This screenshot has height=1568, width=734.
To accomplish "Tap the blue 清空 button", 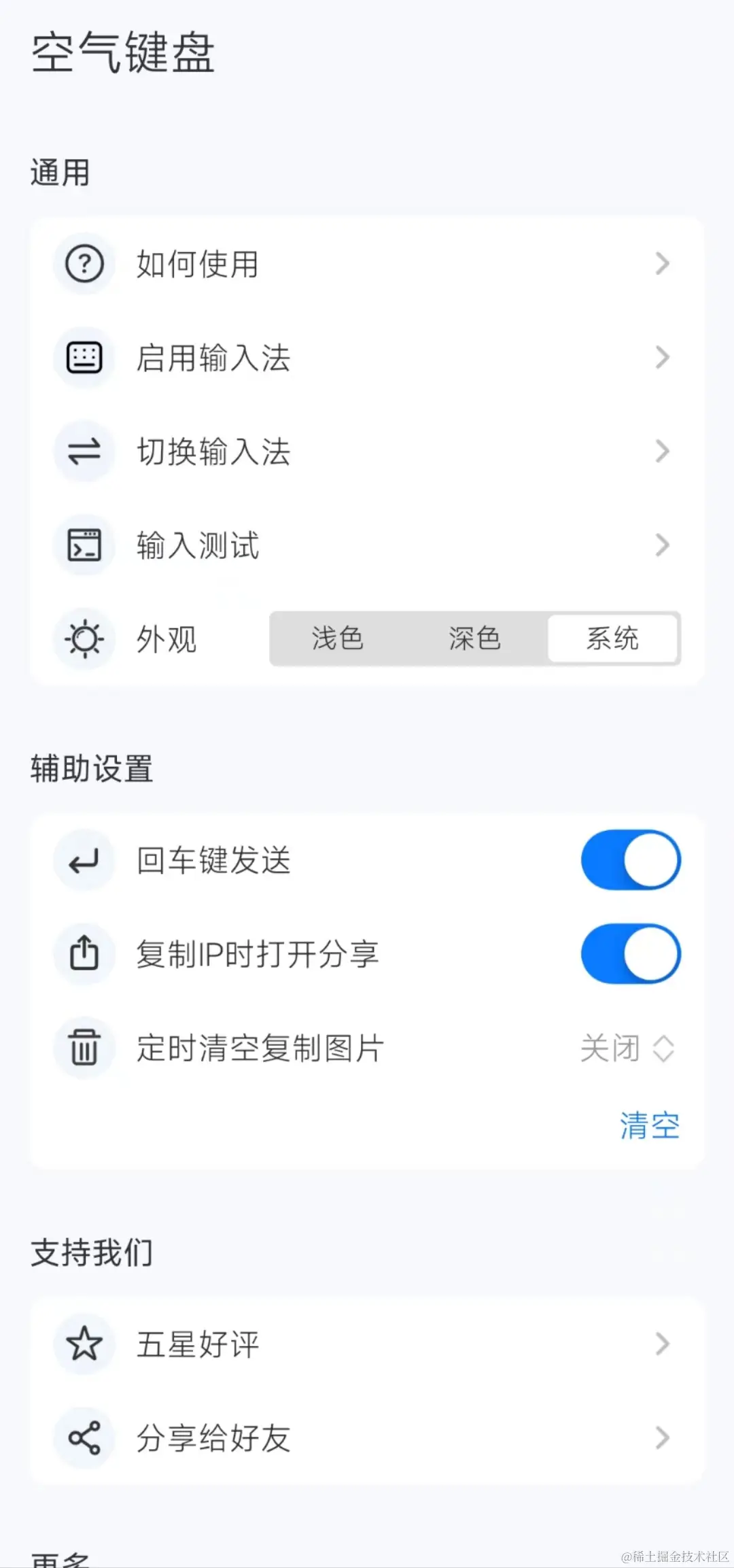I will [x=649, y=1126].
